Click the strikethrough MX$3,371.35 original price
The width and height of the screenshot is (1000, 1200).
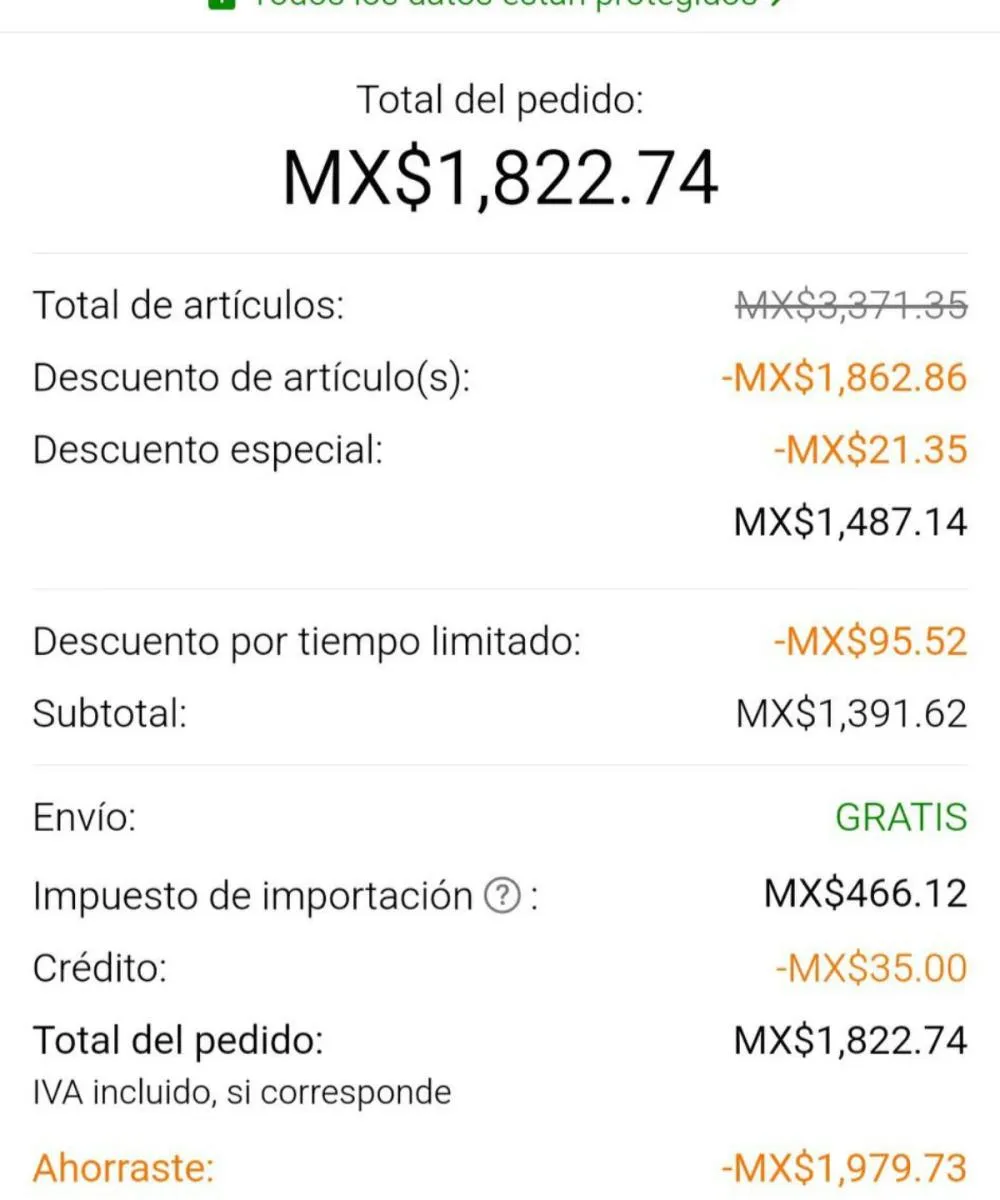[x=850, y=305]
